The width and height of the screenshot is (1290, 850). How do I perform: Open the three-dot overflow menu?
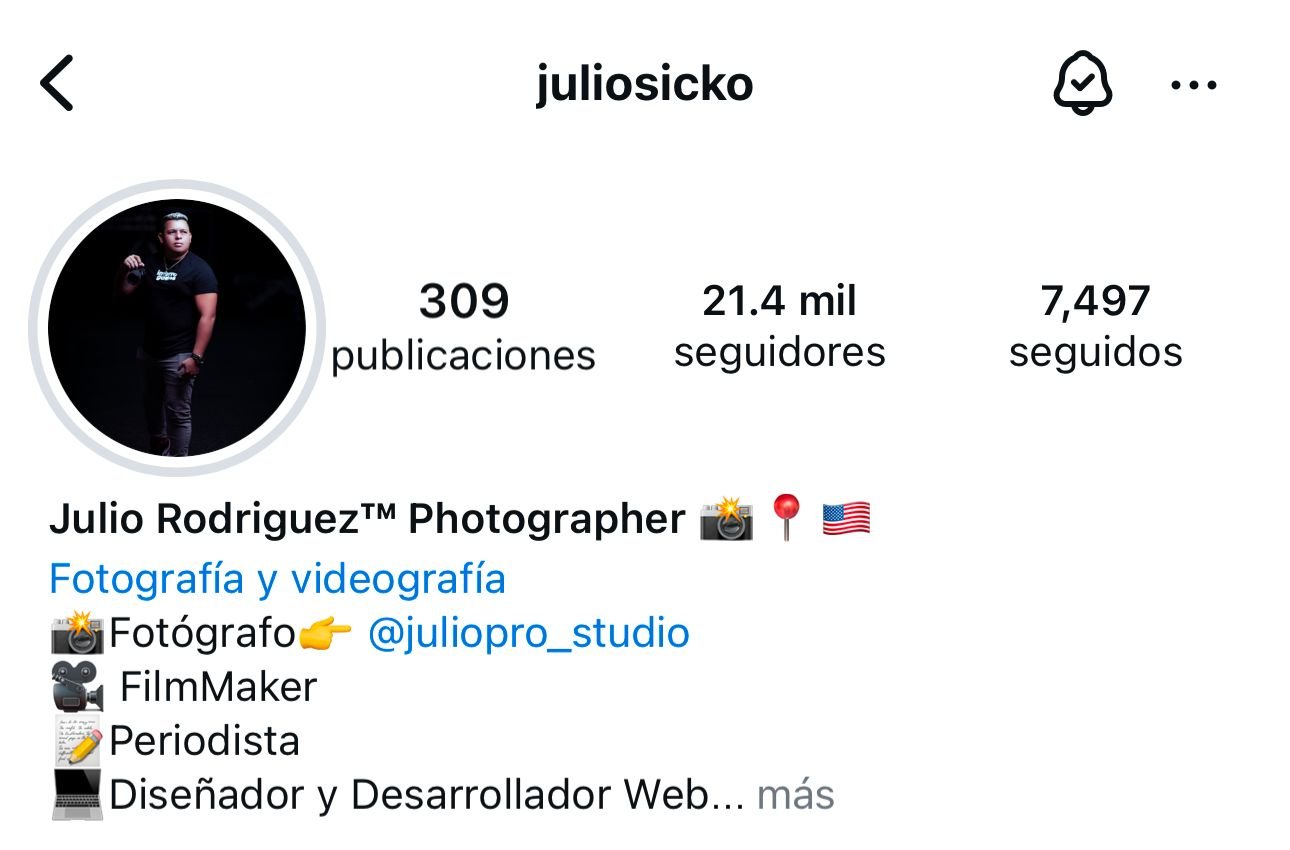[1193, 85]
